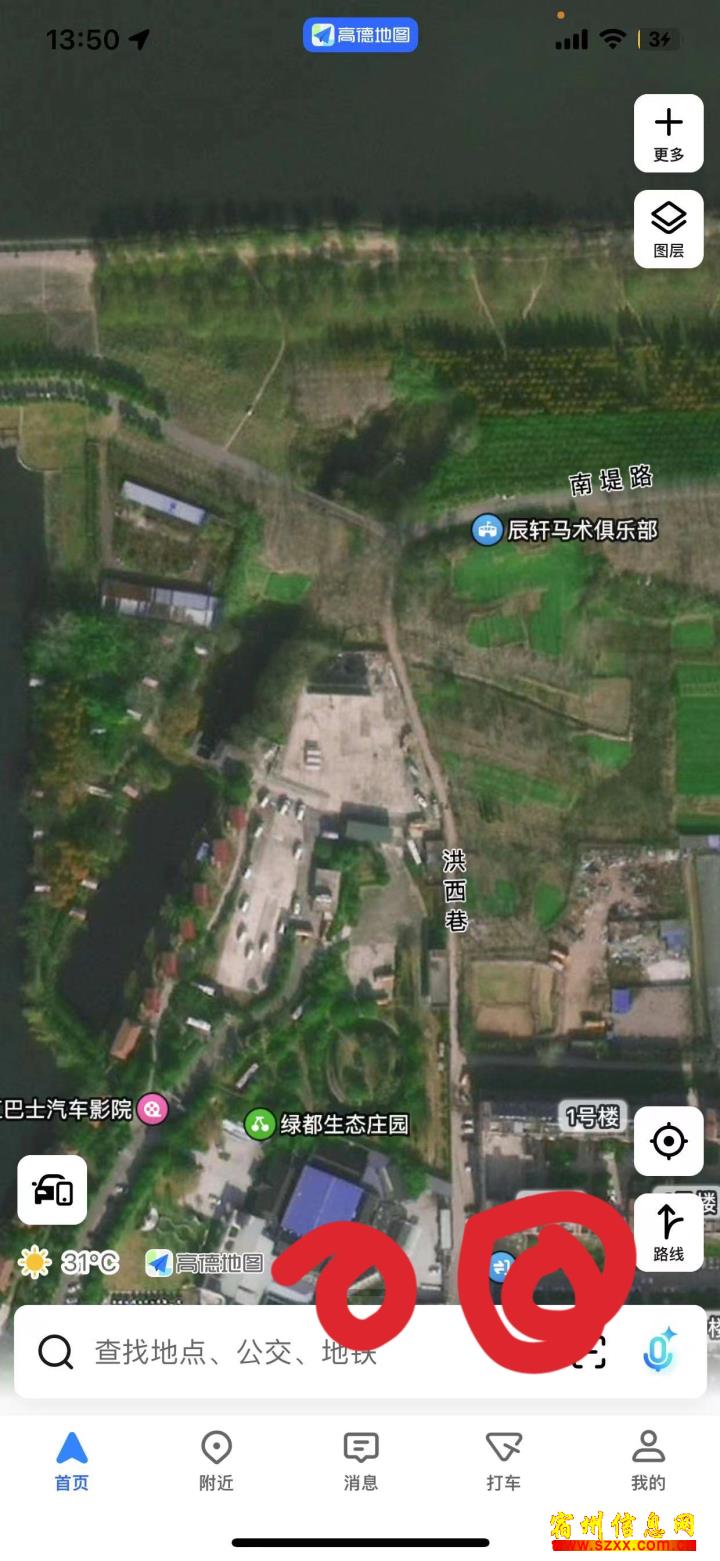The width and height of the screenshot is (720, 1561).
Task: Start voice search with the microphone icon
Action: (x=659, y=1352)
